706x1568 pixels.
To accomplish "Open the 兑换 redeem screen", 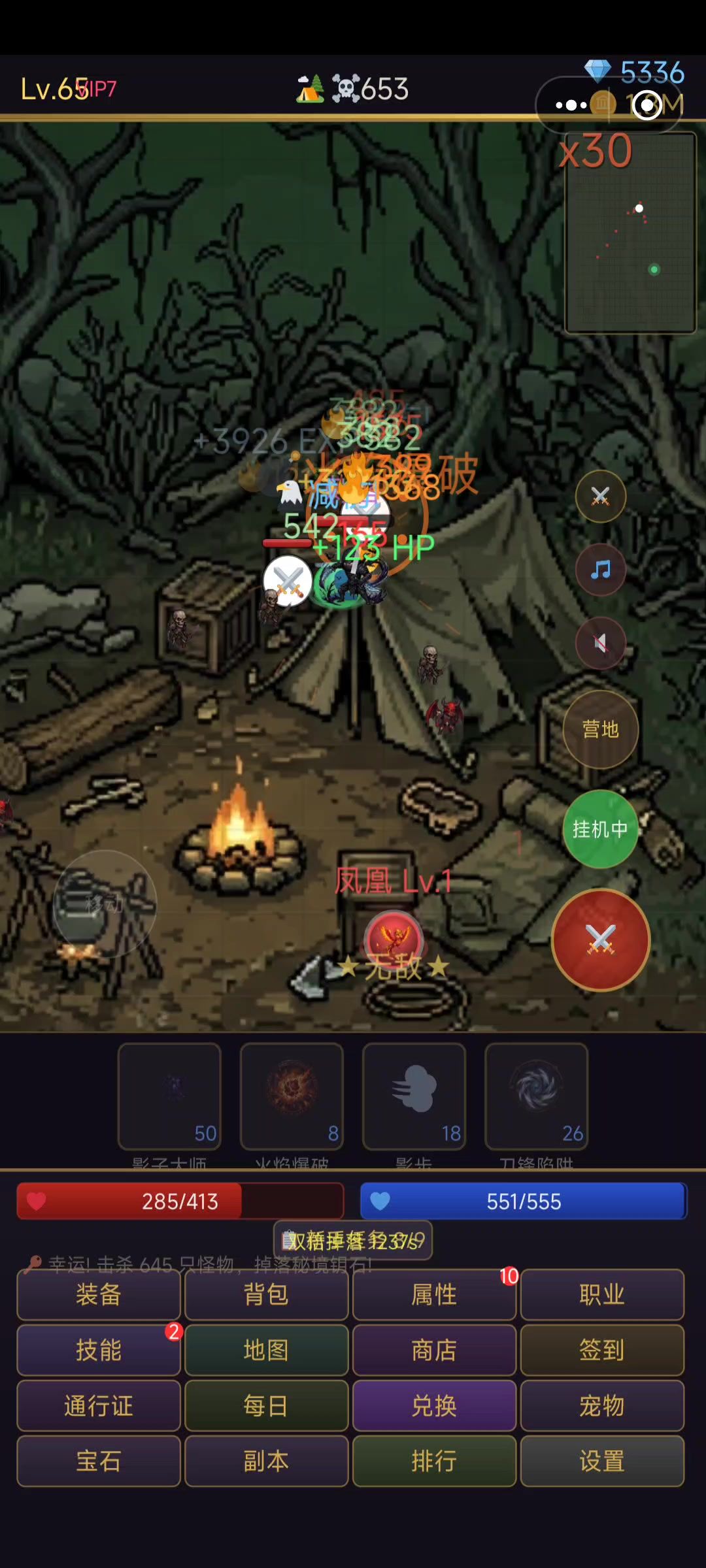I will [434, 1405].
